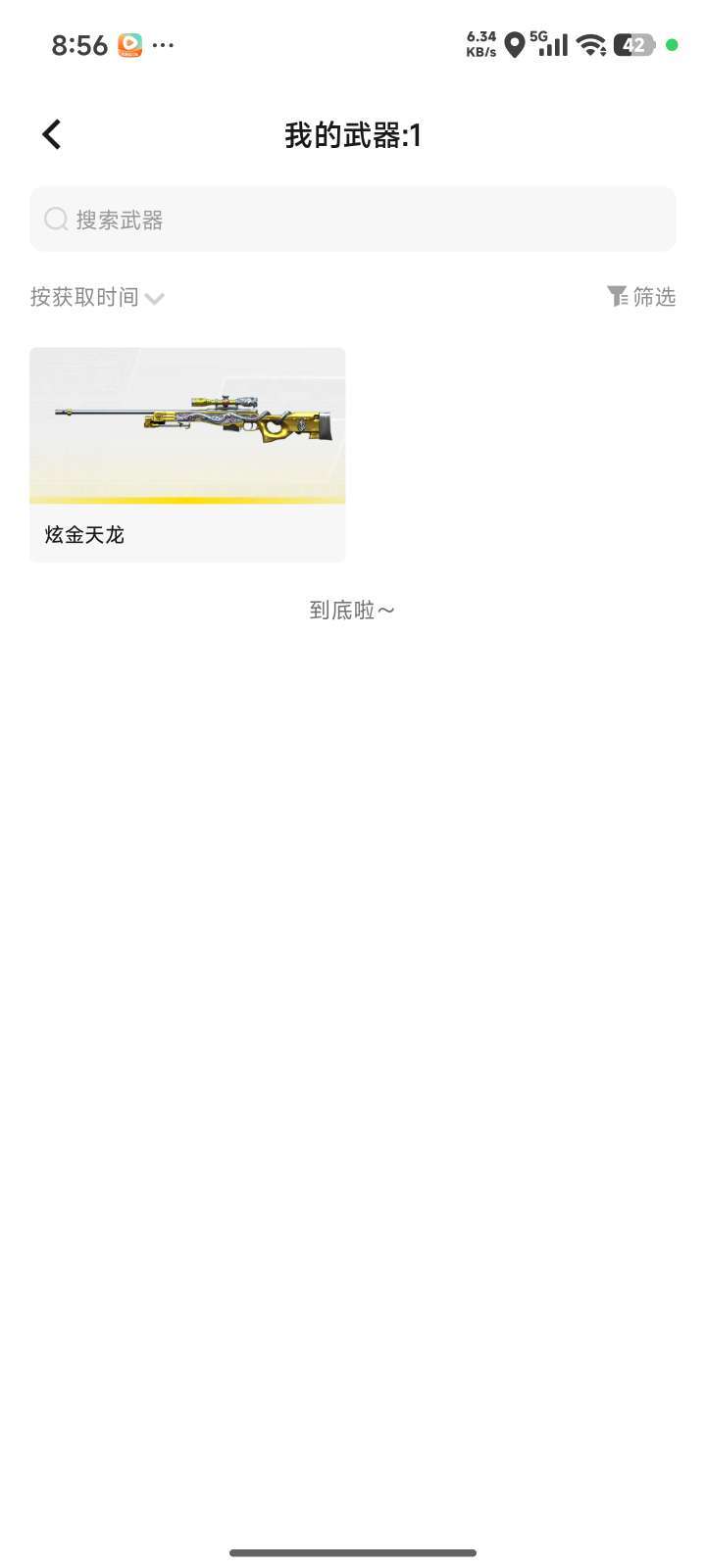The image size is (706, 1568).
Task: Open the 筛选 filter panel
Action: click(654, 297)
